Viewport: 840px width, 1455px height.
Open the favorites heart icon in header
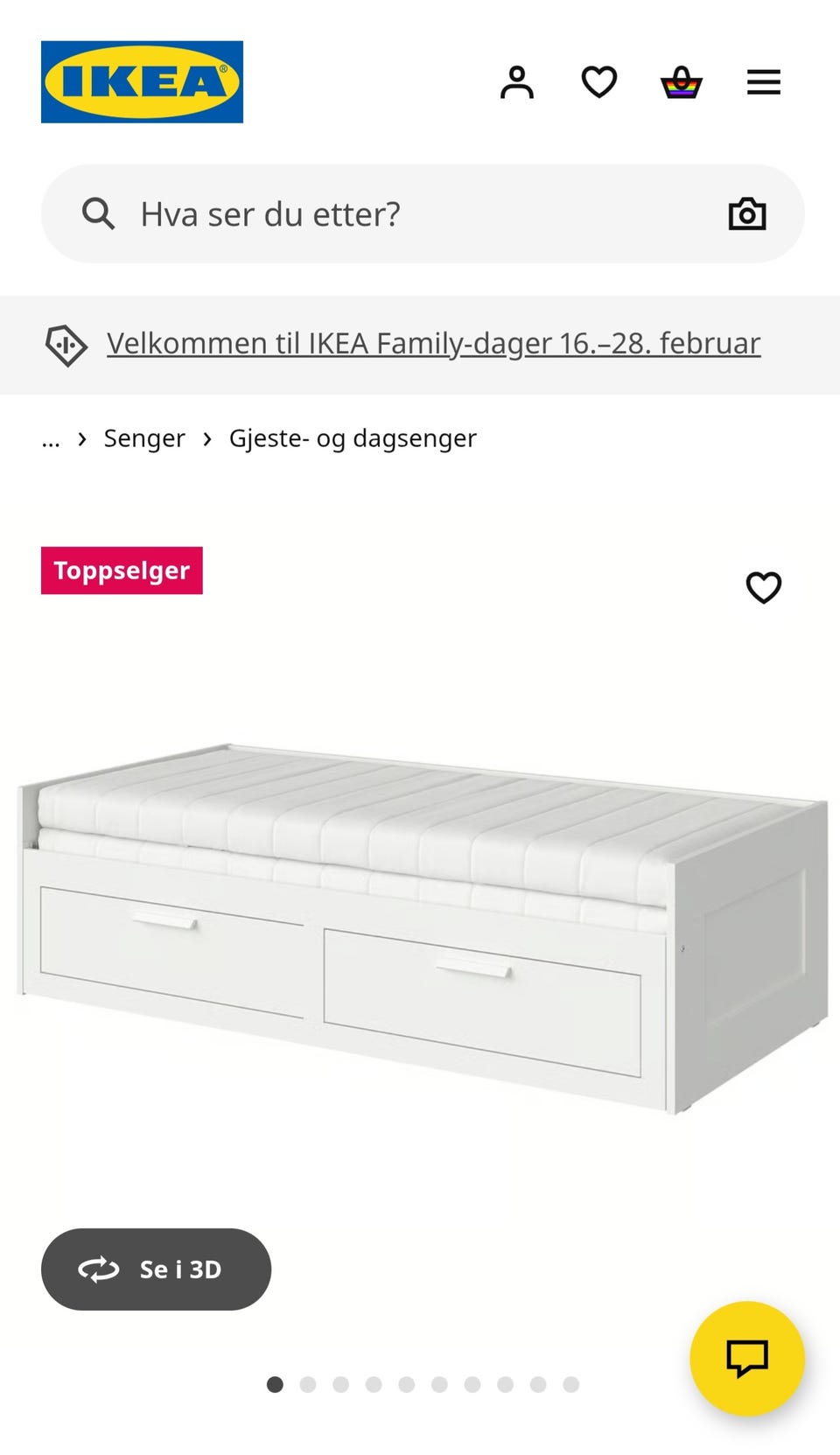click(x=598, y=81)
